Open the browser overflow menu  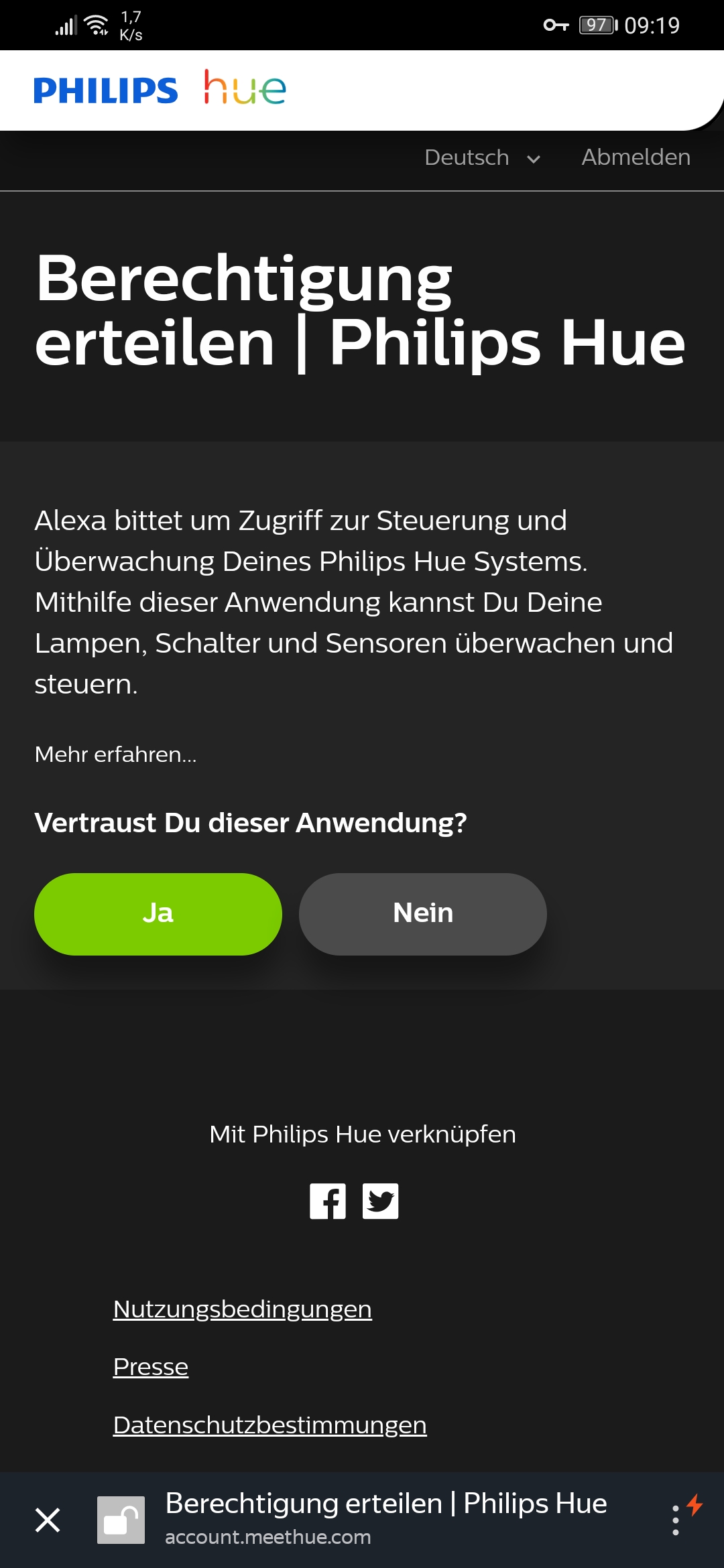coord(675,1520)
